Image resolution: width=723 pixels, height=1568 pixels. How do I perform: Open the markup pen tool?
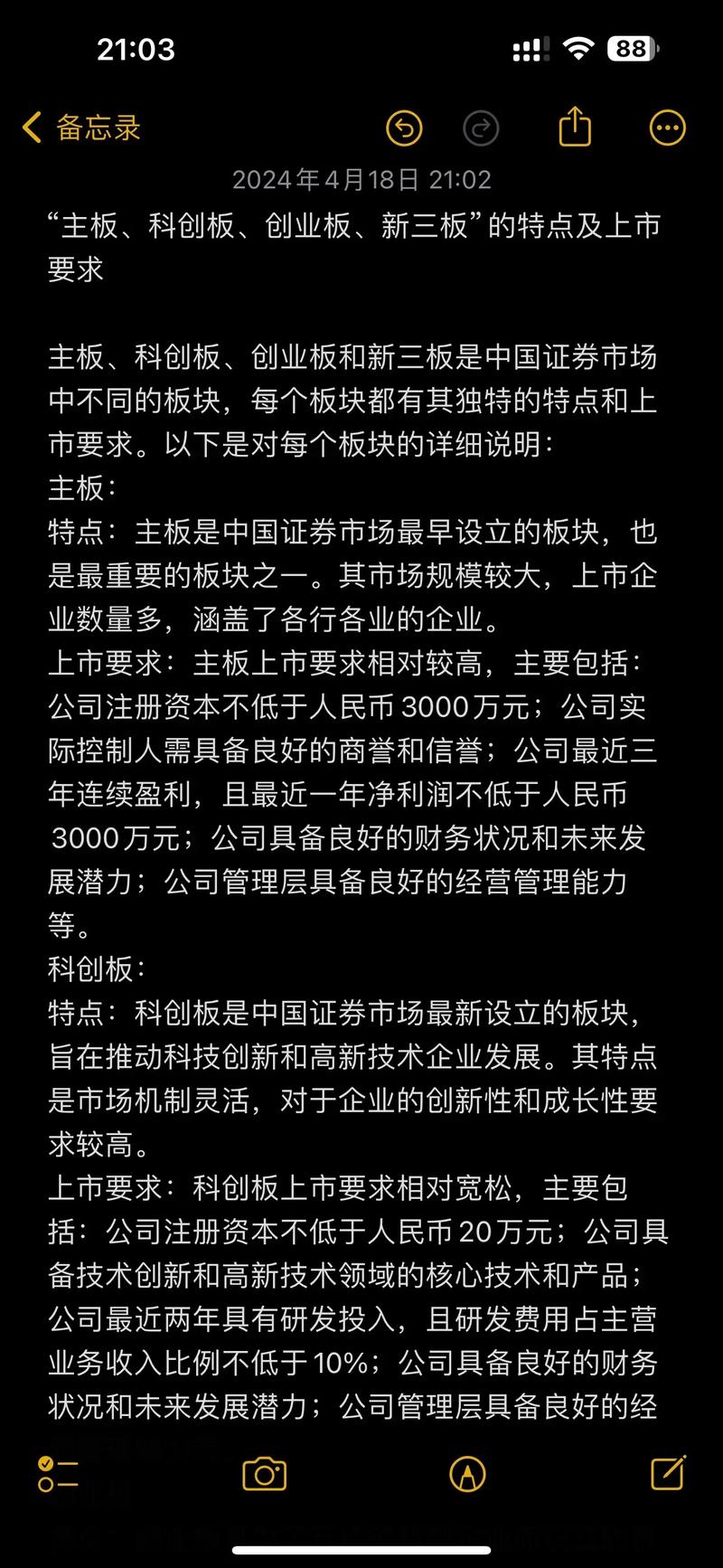pos(467,1474)
